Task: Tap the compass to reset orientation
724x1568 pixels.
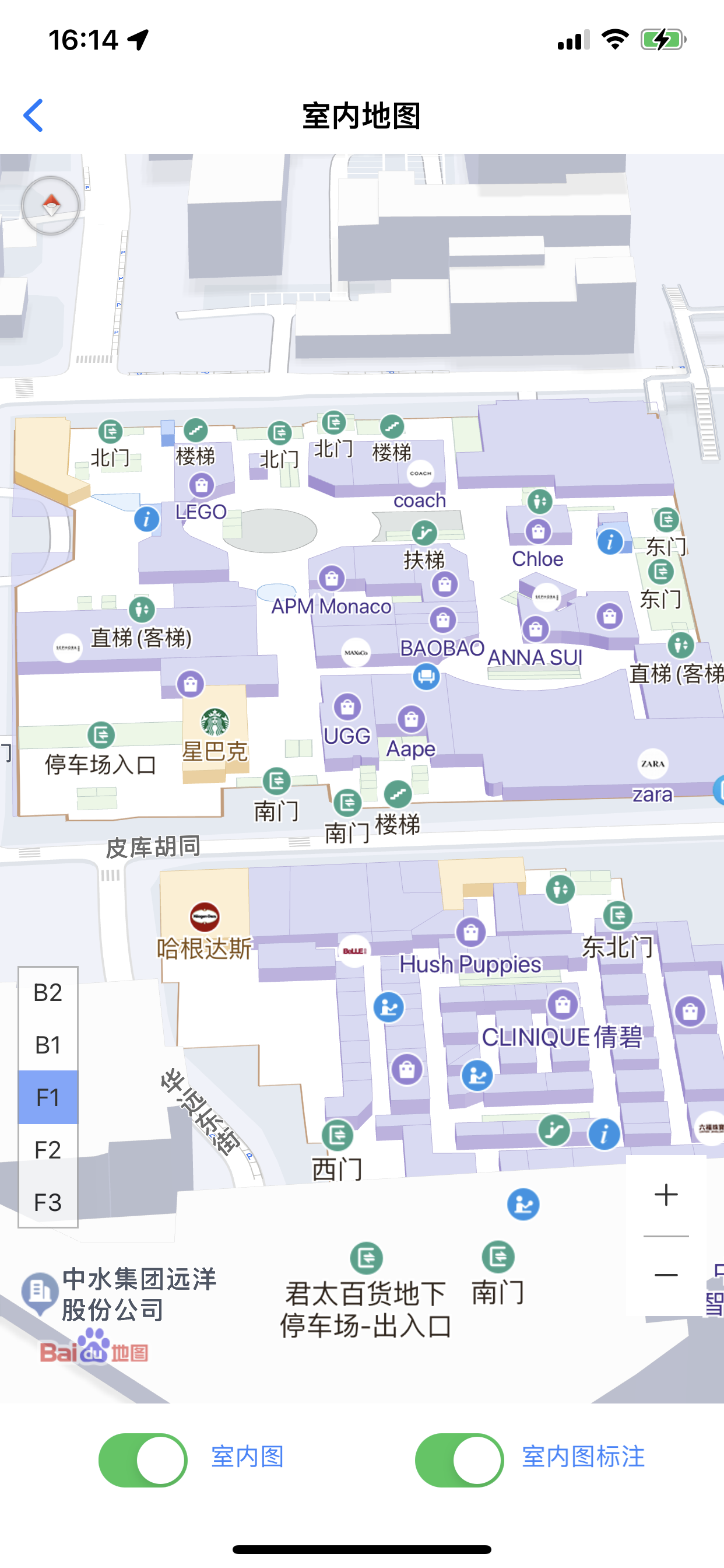Action: [51, 205]
